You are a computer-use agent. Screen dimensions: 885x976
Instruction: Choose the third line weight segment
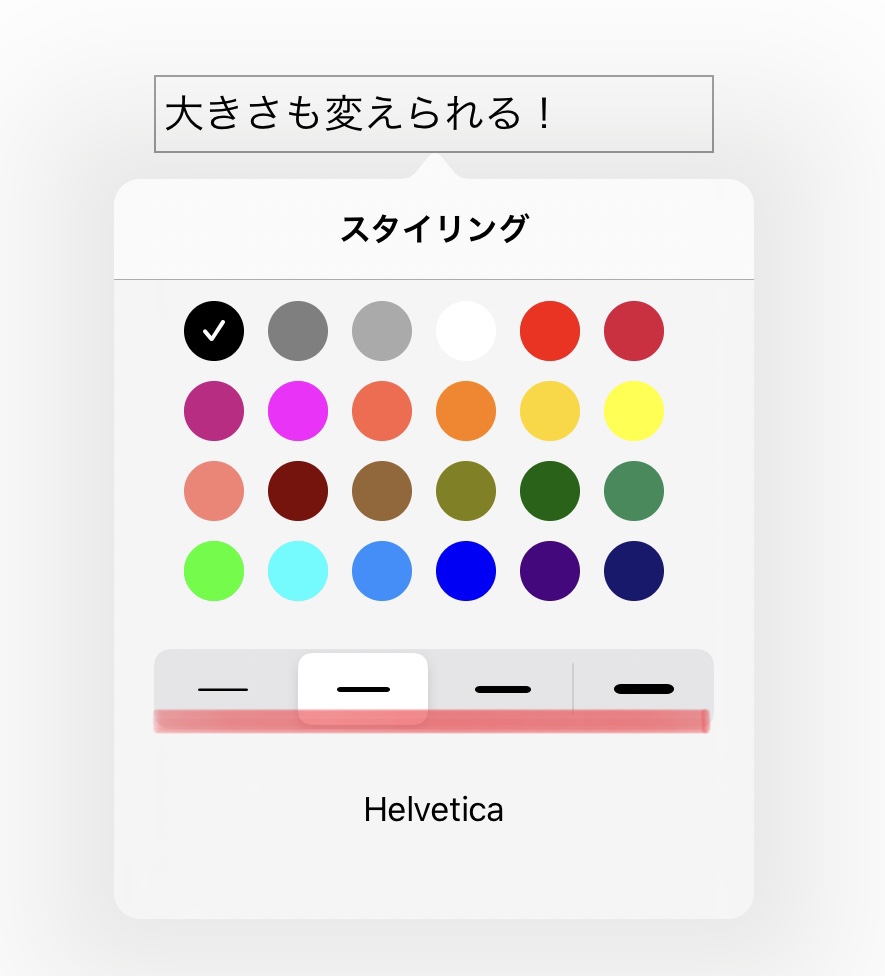(502, 689)
